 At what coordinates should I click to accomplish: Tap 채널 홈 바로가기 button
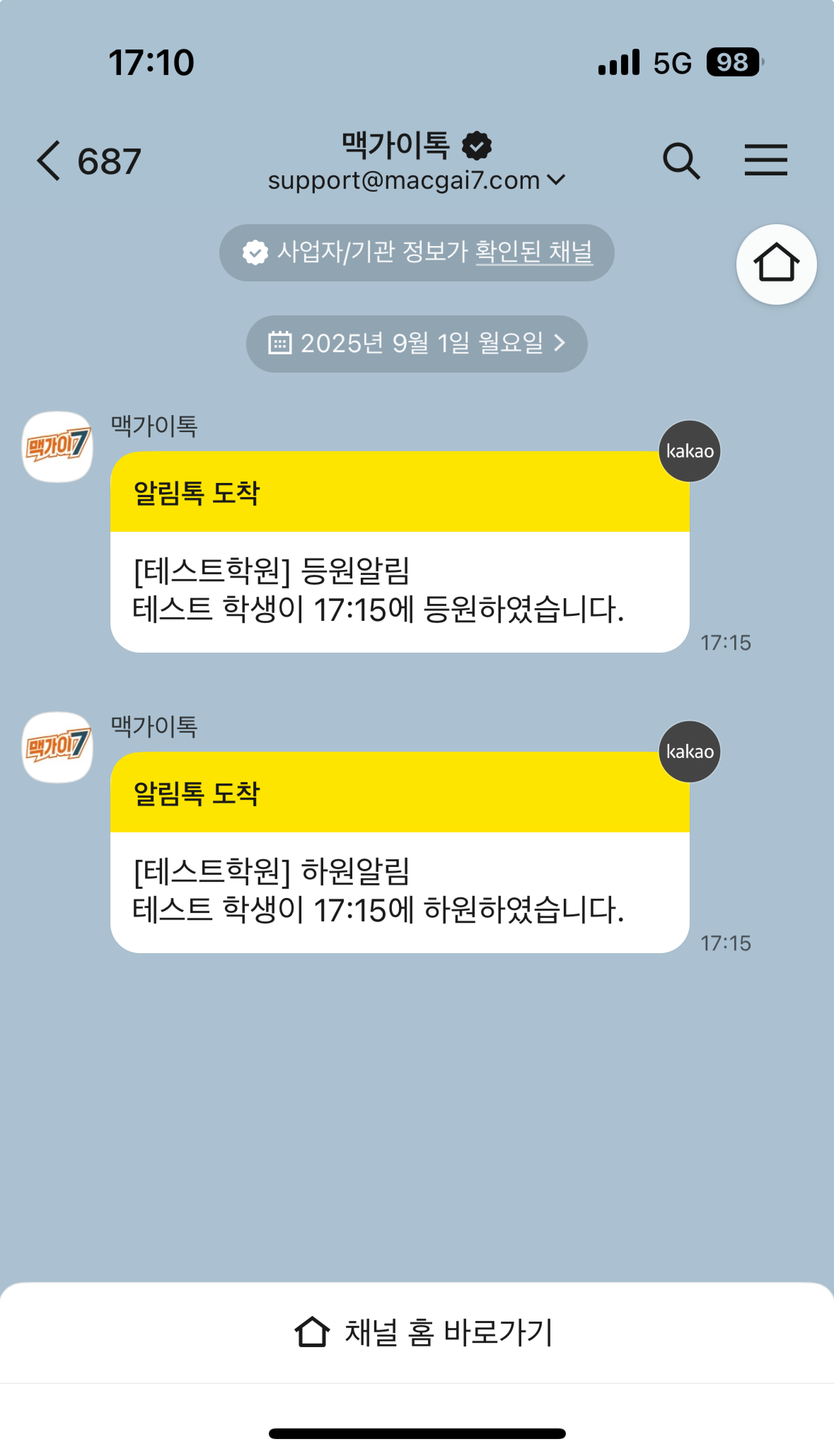pos(422,1332)
